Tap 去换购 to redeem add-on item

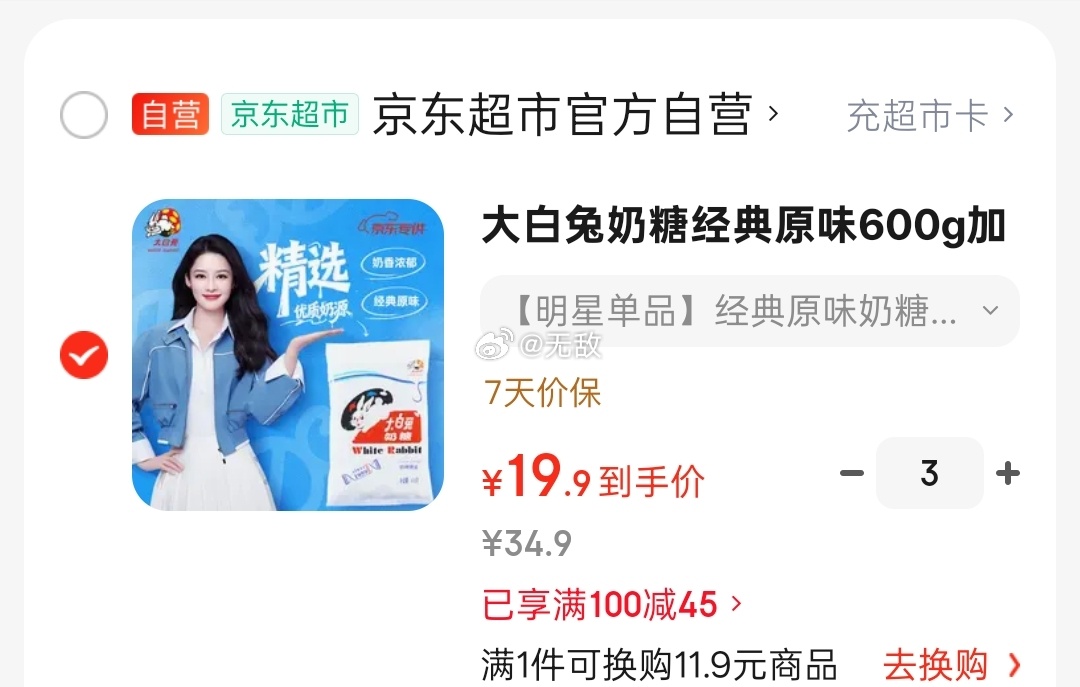(951, 664)
